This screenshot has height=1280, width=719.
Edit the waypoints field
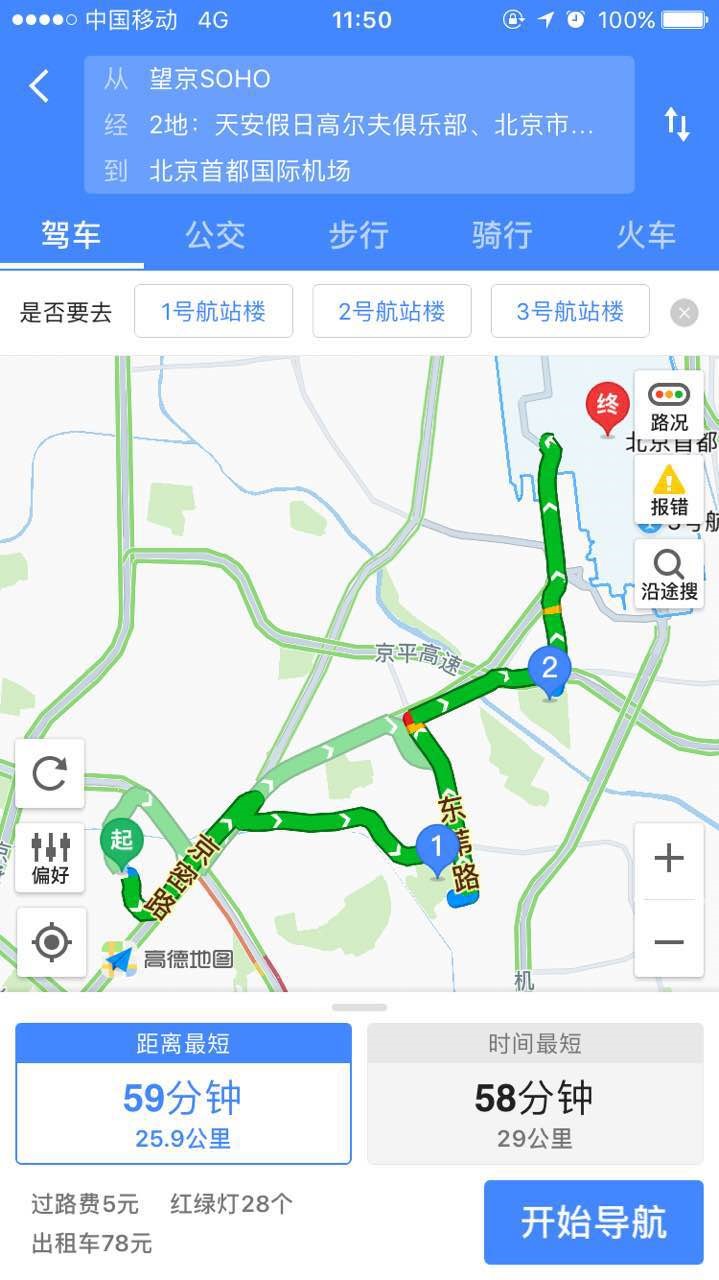pyautogui.click(x=360, y=125)
